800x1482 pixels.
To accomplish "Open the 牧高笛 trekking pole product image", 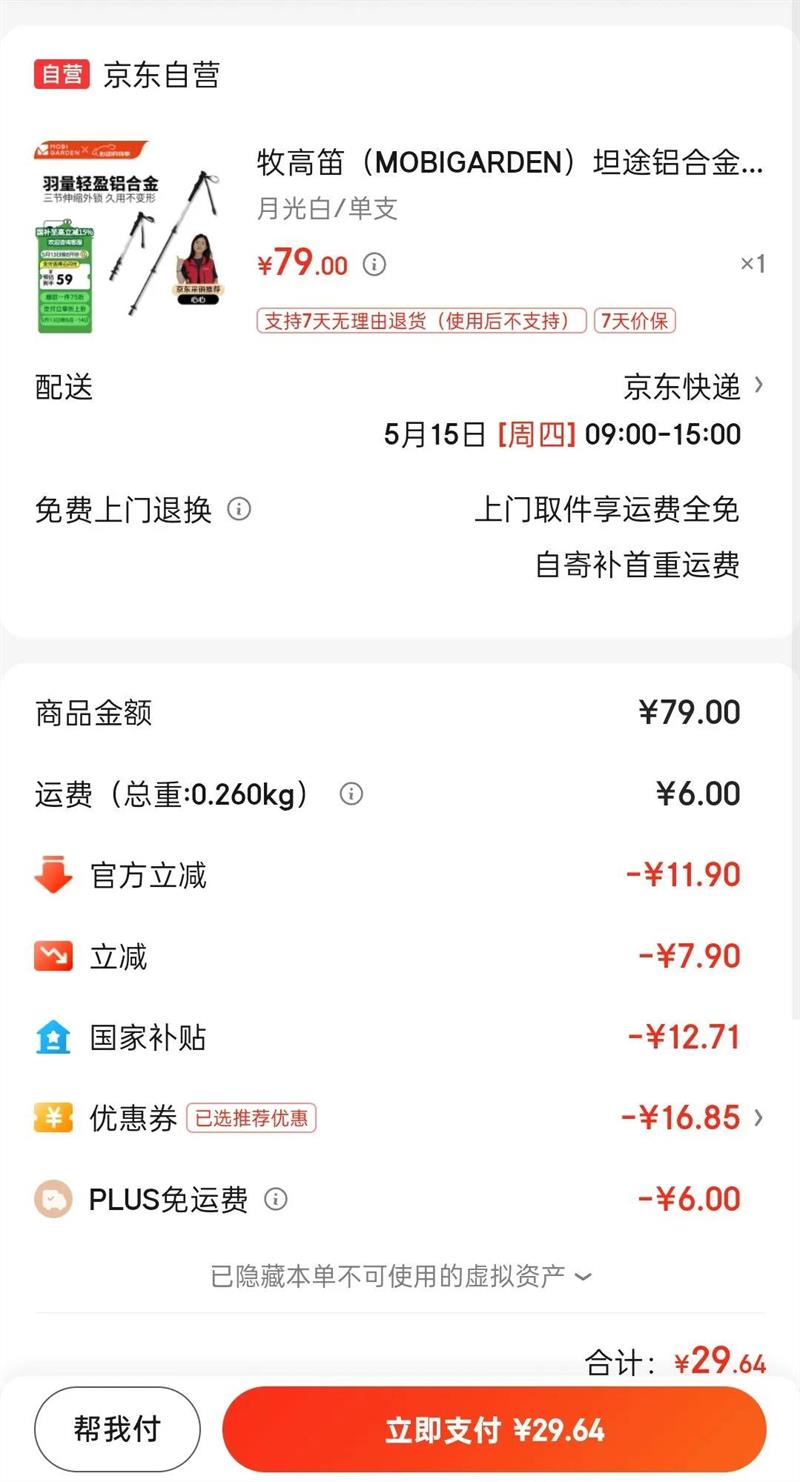I will click(129, 238).
